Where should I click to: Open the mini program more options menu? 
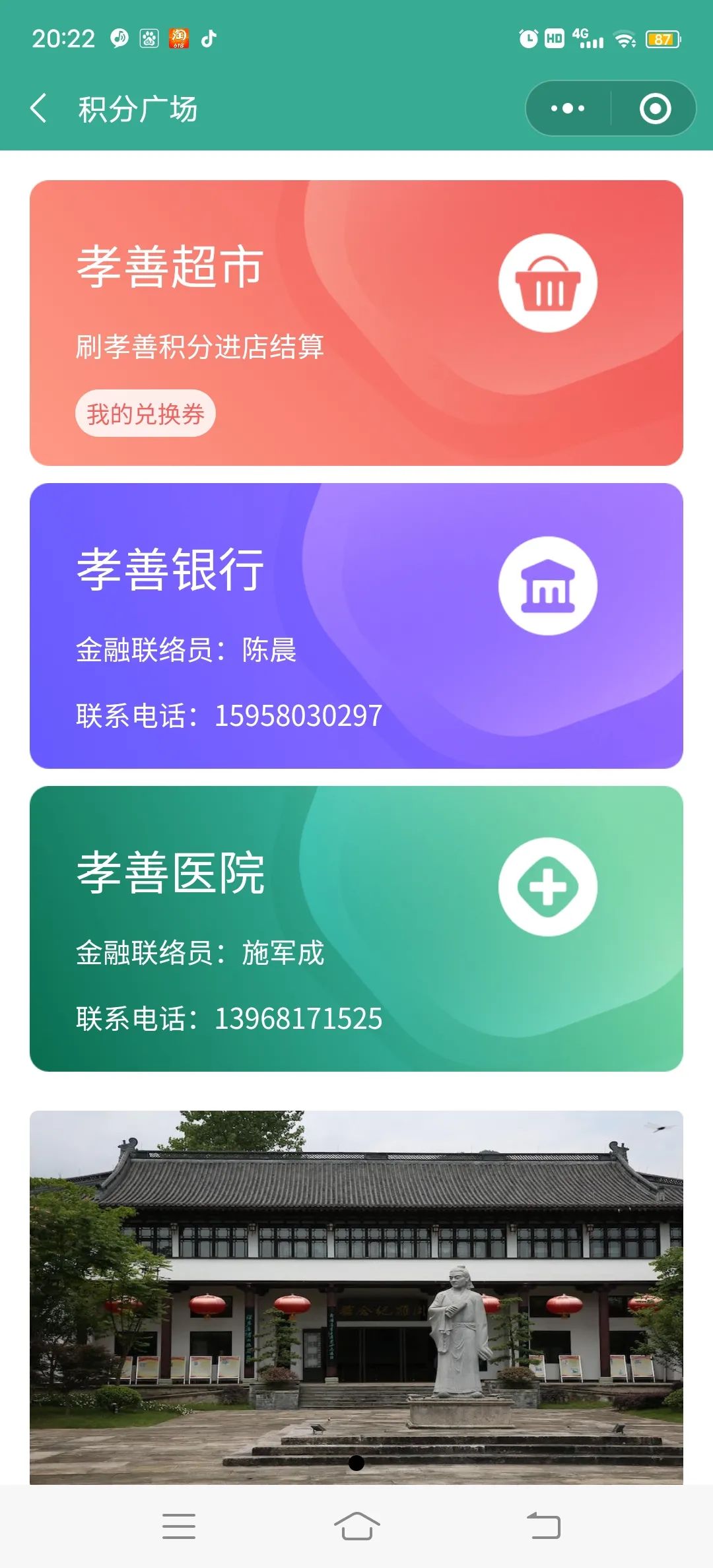coord(568,109)
